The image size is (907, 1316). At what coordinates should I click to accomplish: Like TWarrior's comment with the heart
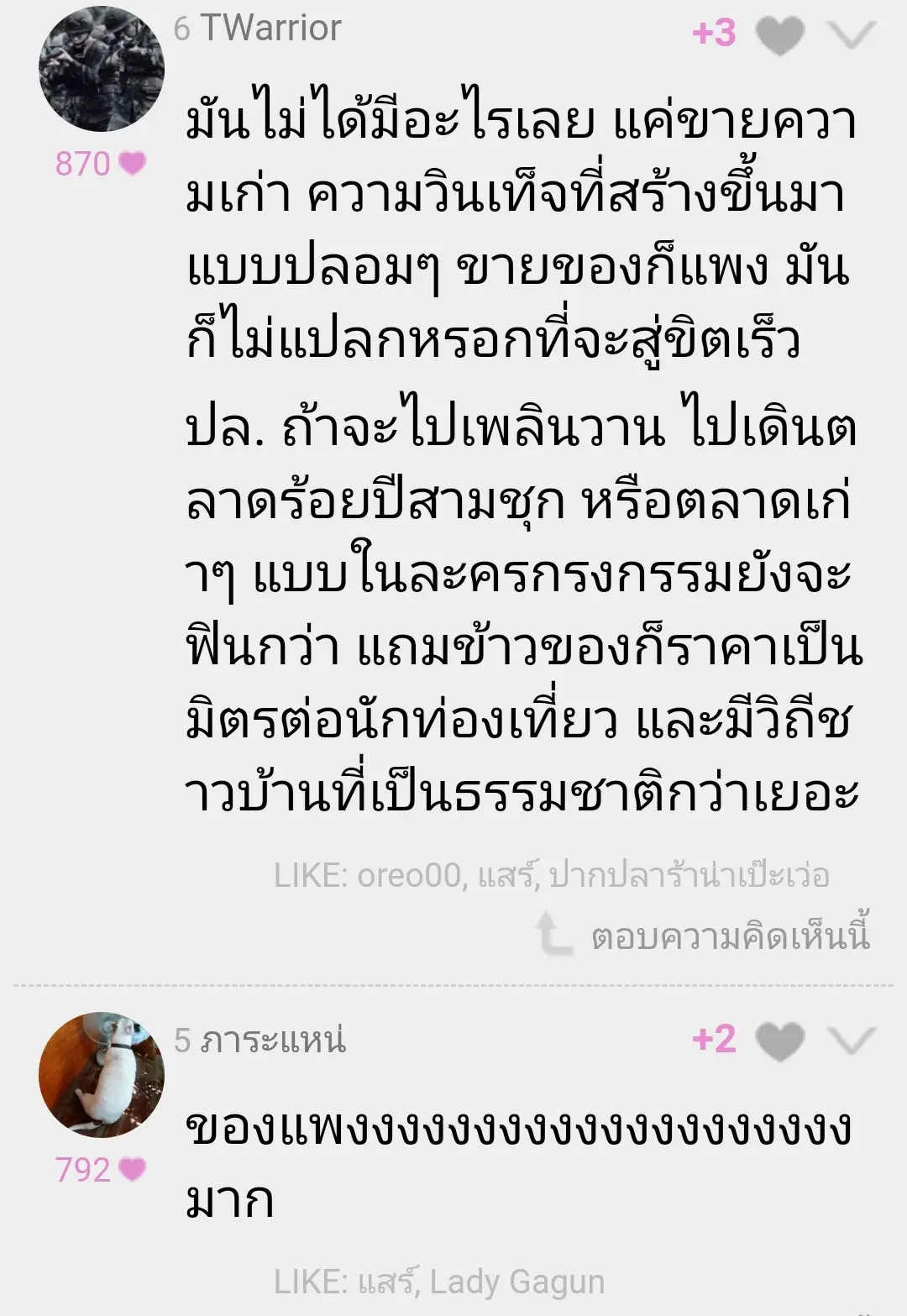[780, 35]
